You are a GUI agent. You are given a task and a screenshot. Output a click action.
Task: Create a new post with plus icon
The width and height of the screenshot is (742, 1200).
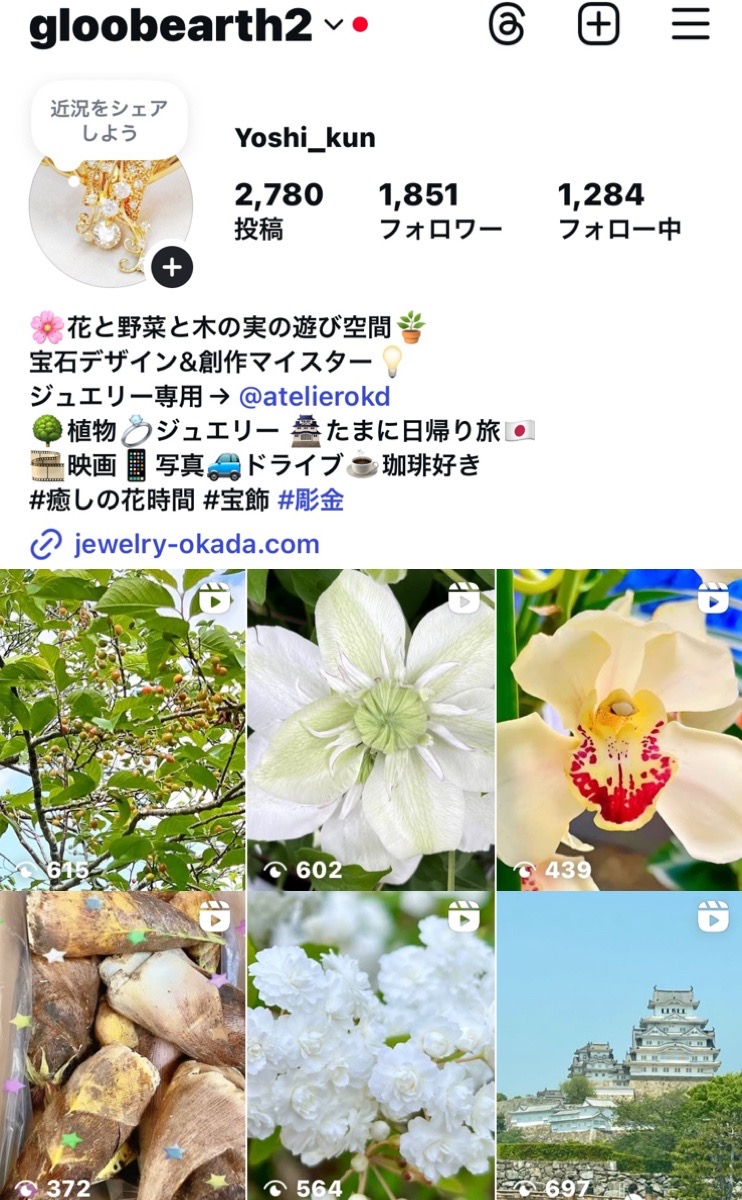[x=599, y=25]
